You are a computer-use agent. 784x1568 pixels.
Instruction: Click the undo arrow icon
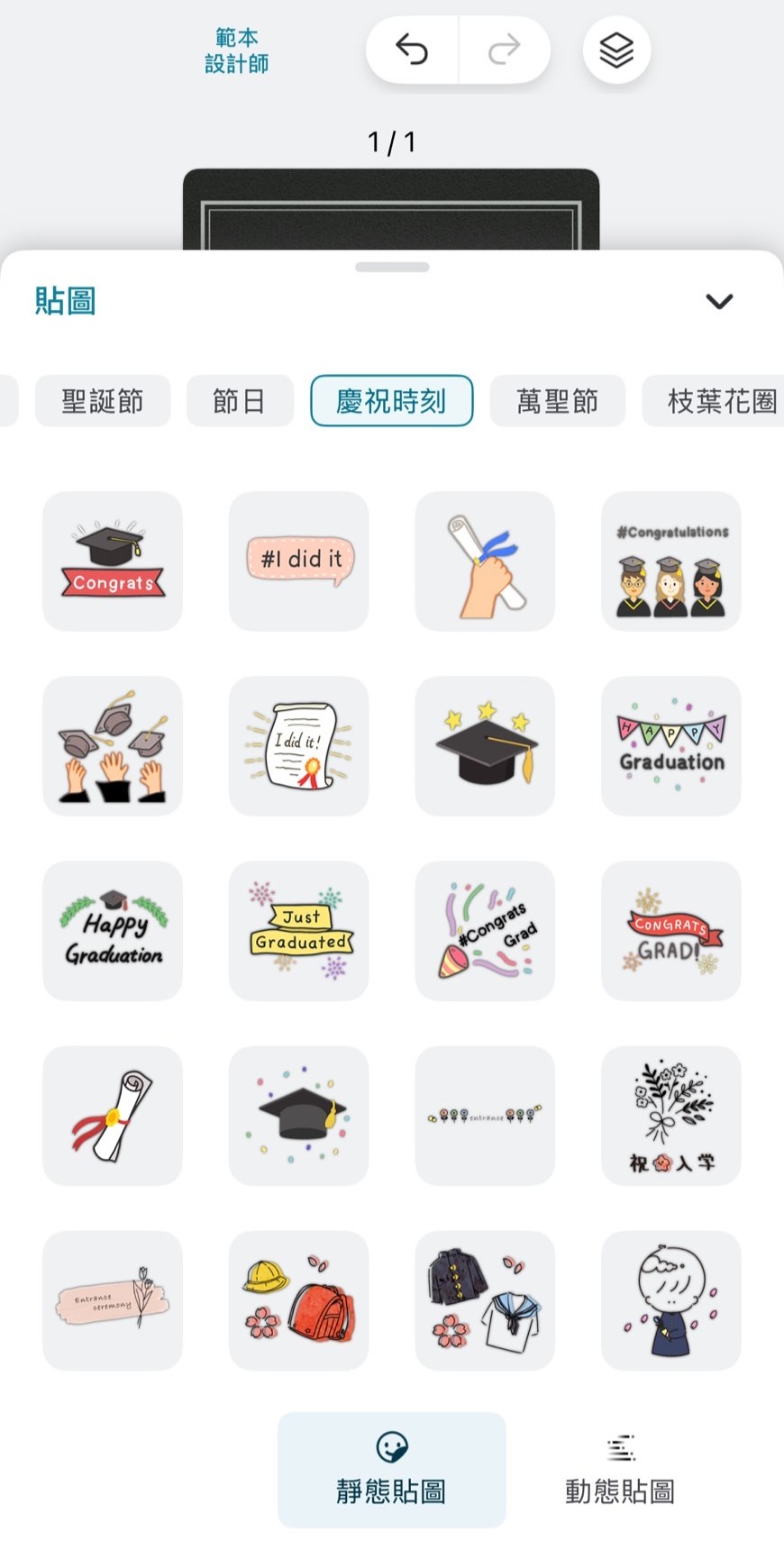pos(412,50)
